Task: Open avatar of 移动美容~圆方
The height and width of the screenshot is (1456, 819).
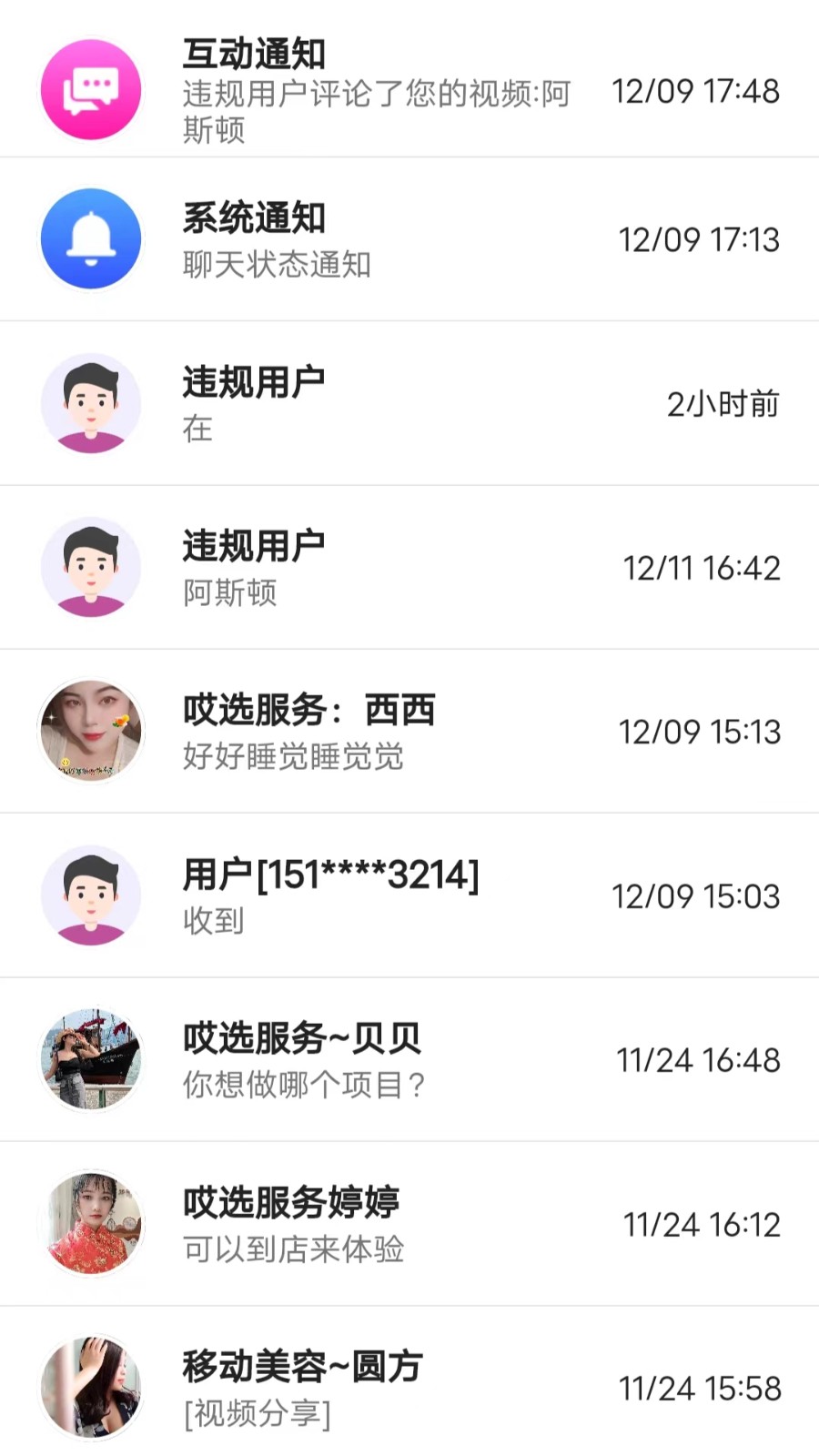Action: [x=90, y=1386]
